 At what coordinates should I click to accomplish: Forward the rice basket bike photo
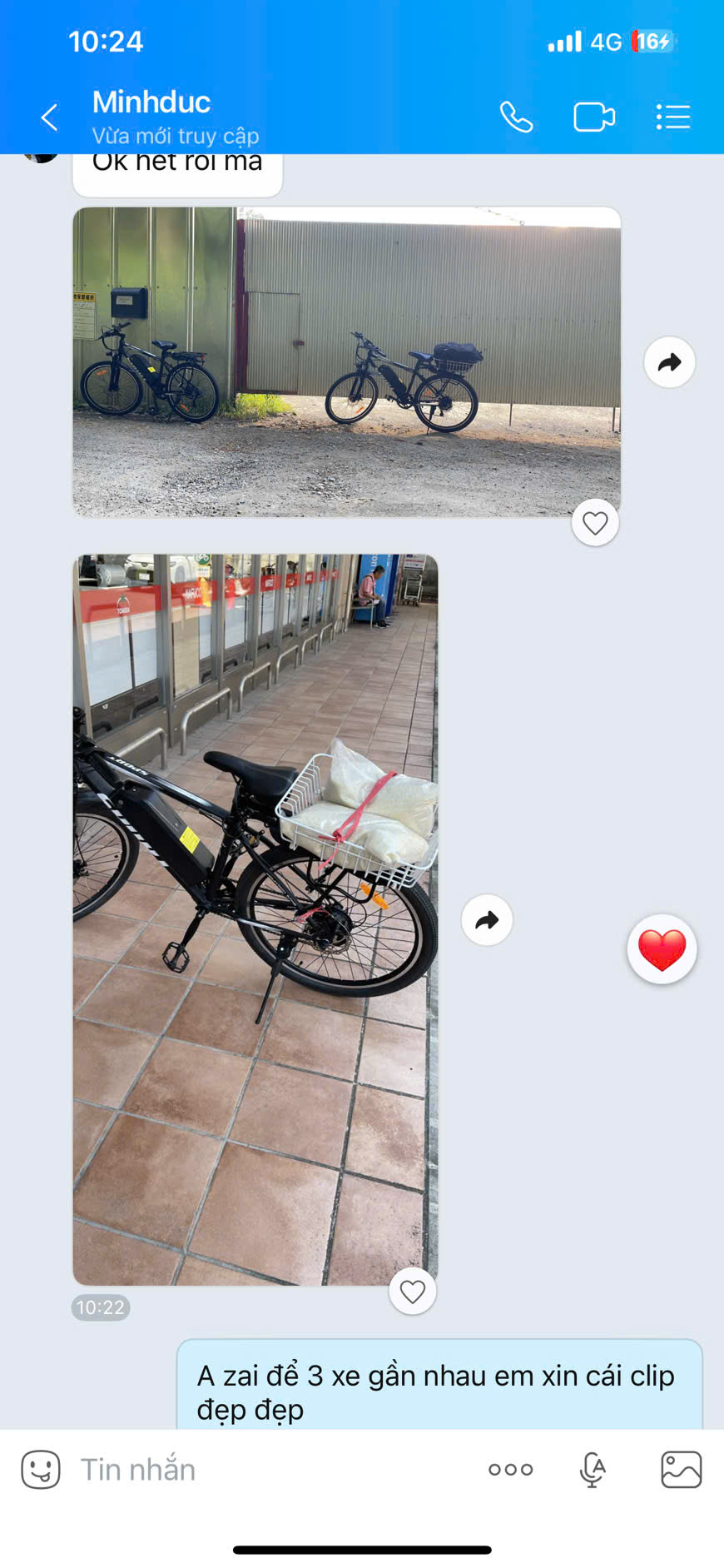[487, 920]
